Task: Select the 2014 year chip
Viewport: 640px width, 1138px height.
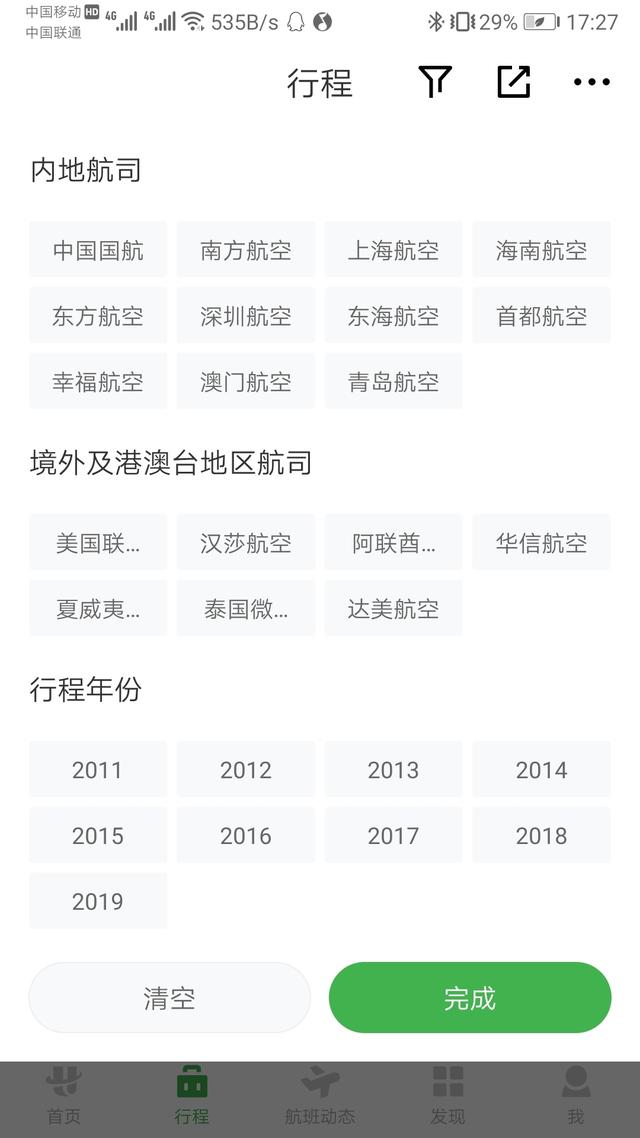Action: (541, 770)
